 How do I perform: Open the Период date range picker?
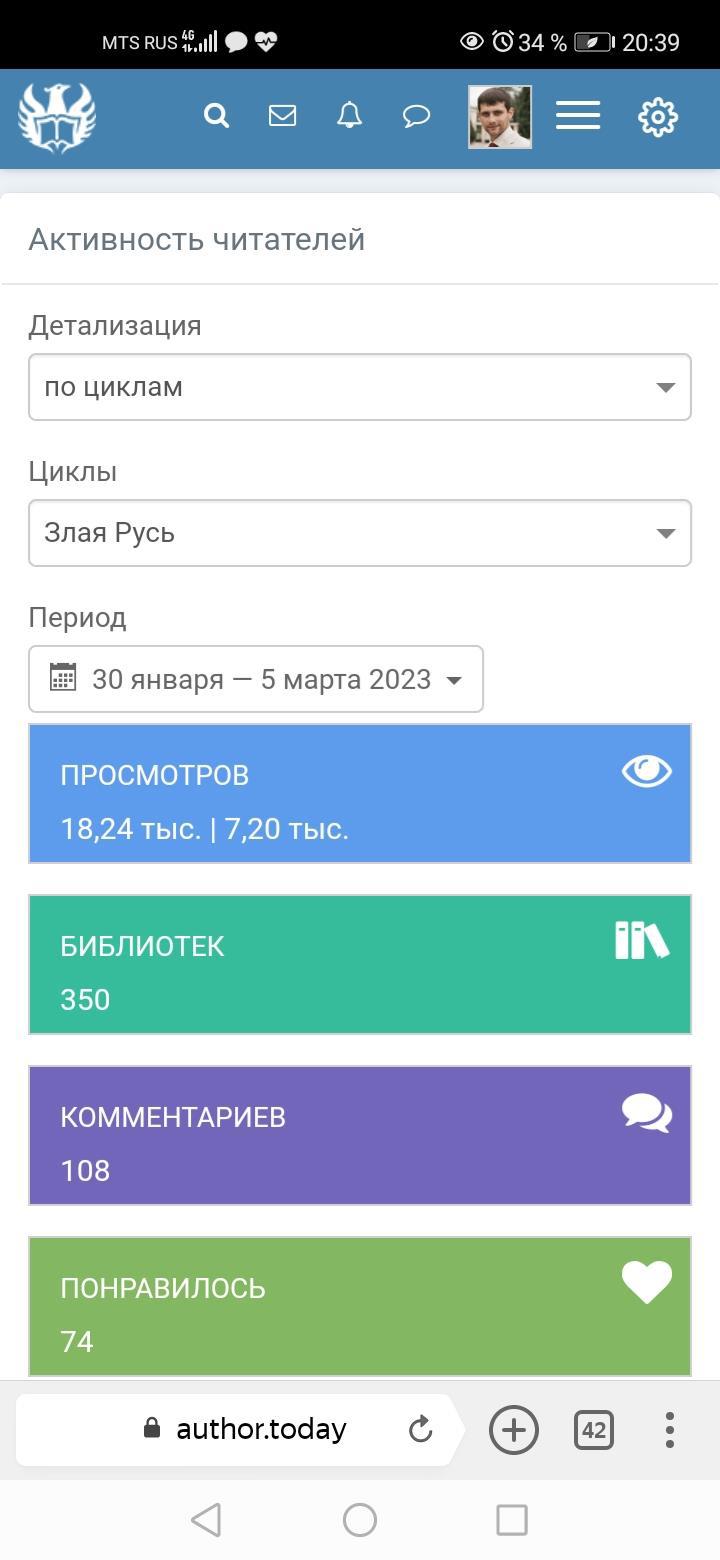pos(256,679)
